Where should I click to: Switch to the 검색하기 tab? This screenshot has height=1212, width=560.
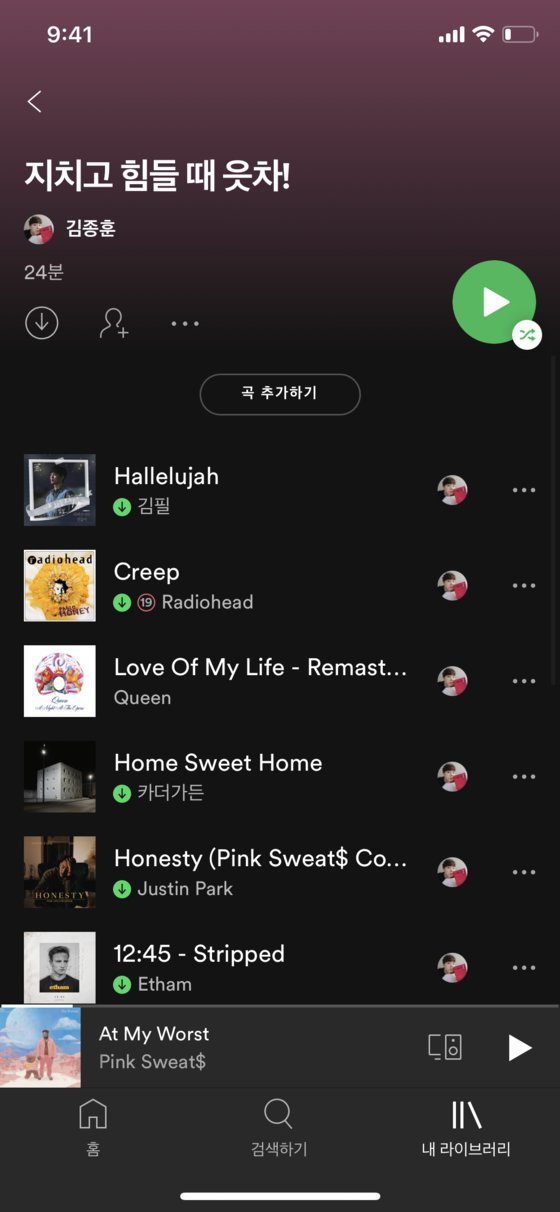coord(279,1127)
